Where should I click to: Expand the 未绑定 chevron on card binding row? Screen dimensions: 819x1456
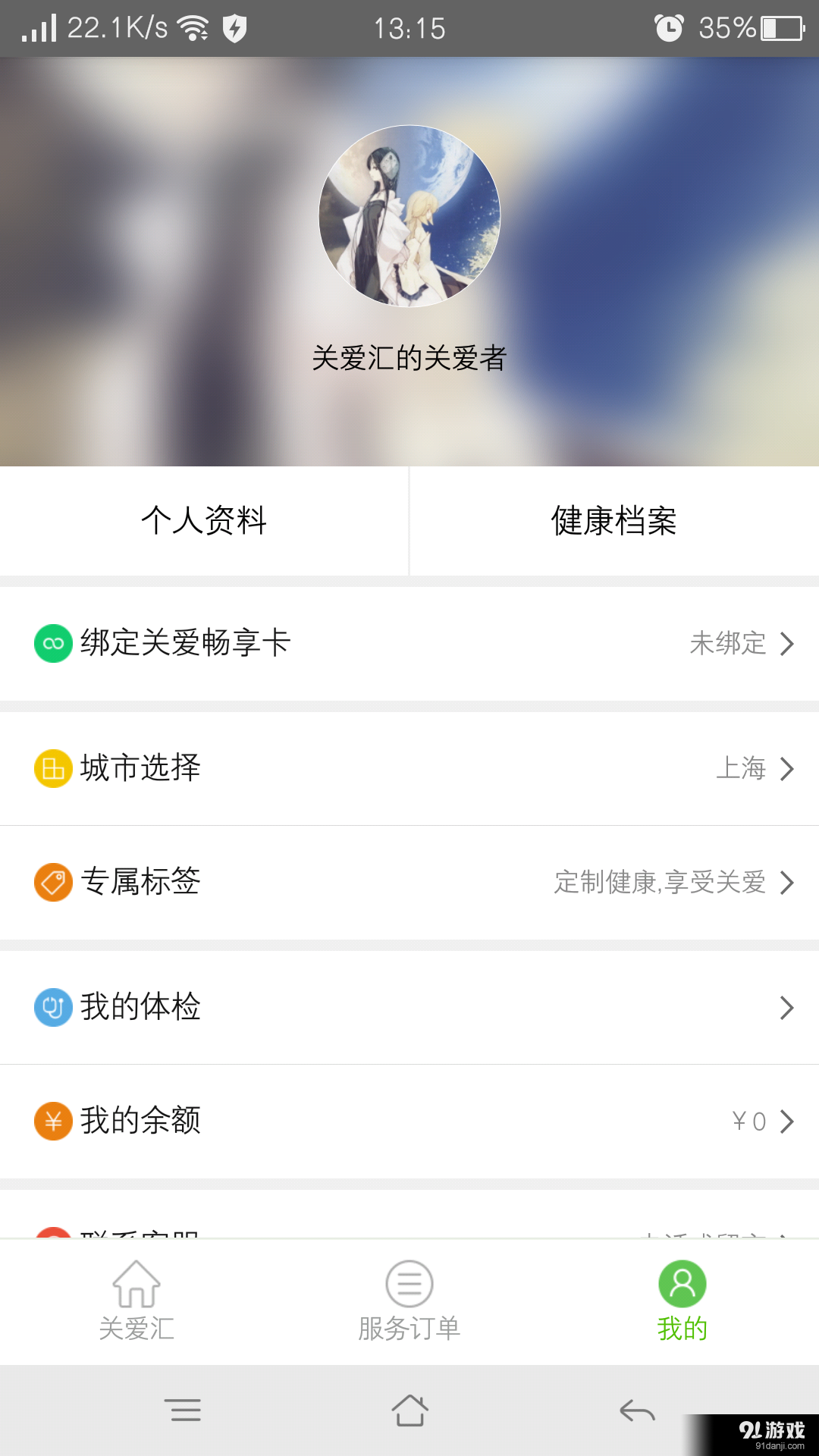786,644
